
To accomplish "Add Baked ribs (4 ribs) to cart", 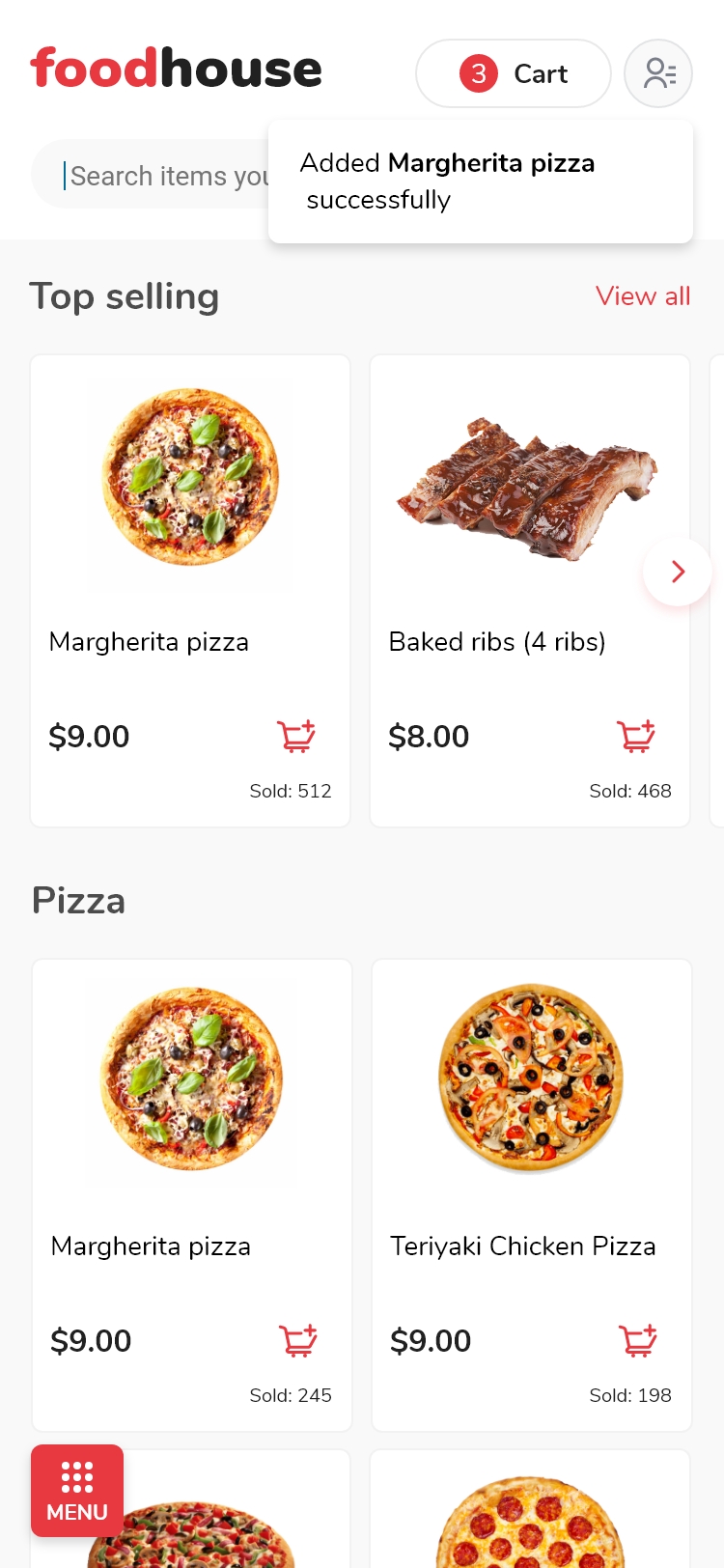I will click(636, 736).
